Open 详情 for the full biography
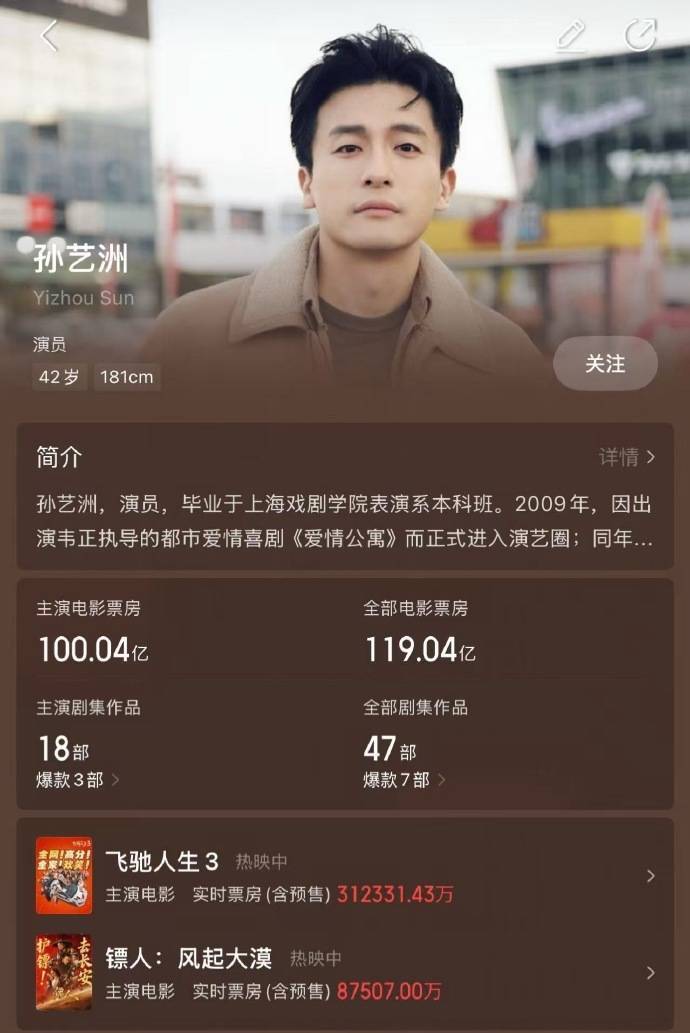Image resolution: width=690 pixels, height=1033 pixels. pyautogui.click(x=627, y=457)
